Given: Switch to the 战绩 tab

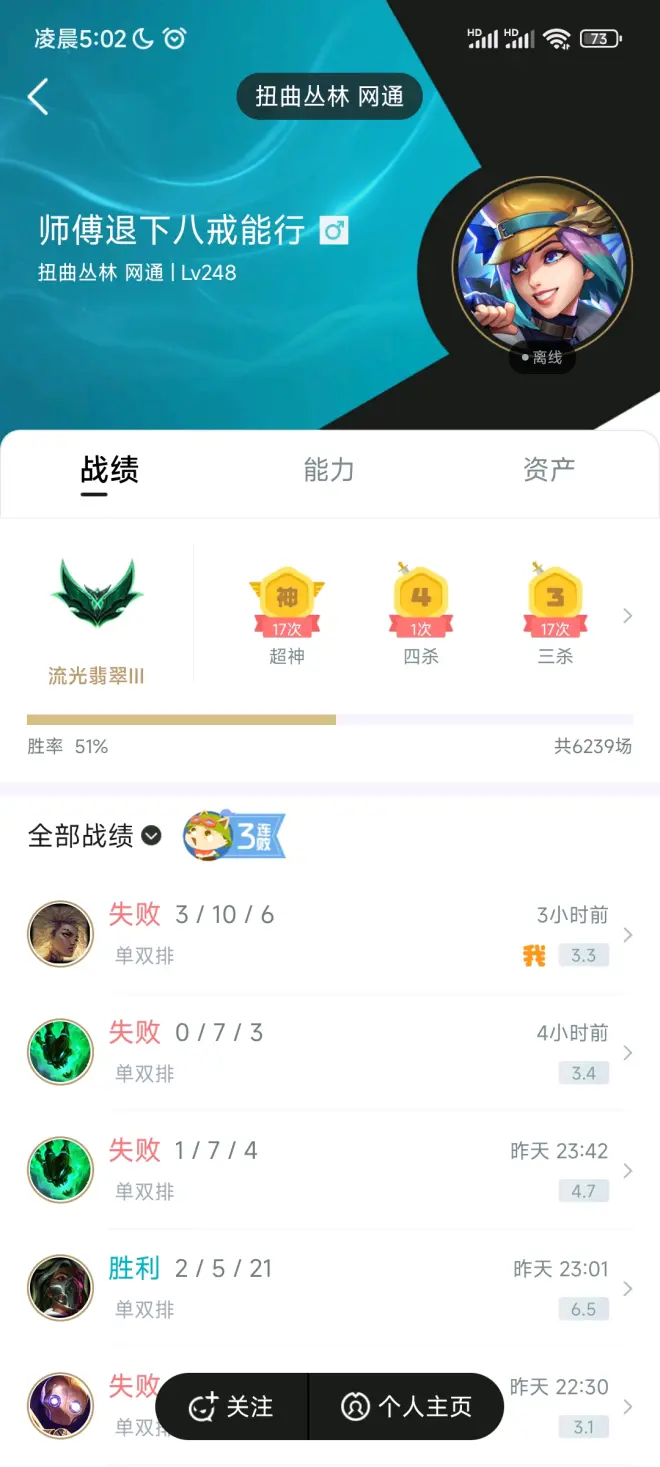Looking at the screenshot, I should click(109, 470).
